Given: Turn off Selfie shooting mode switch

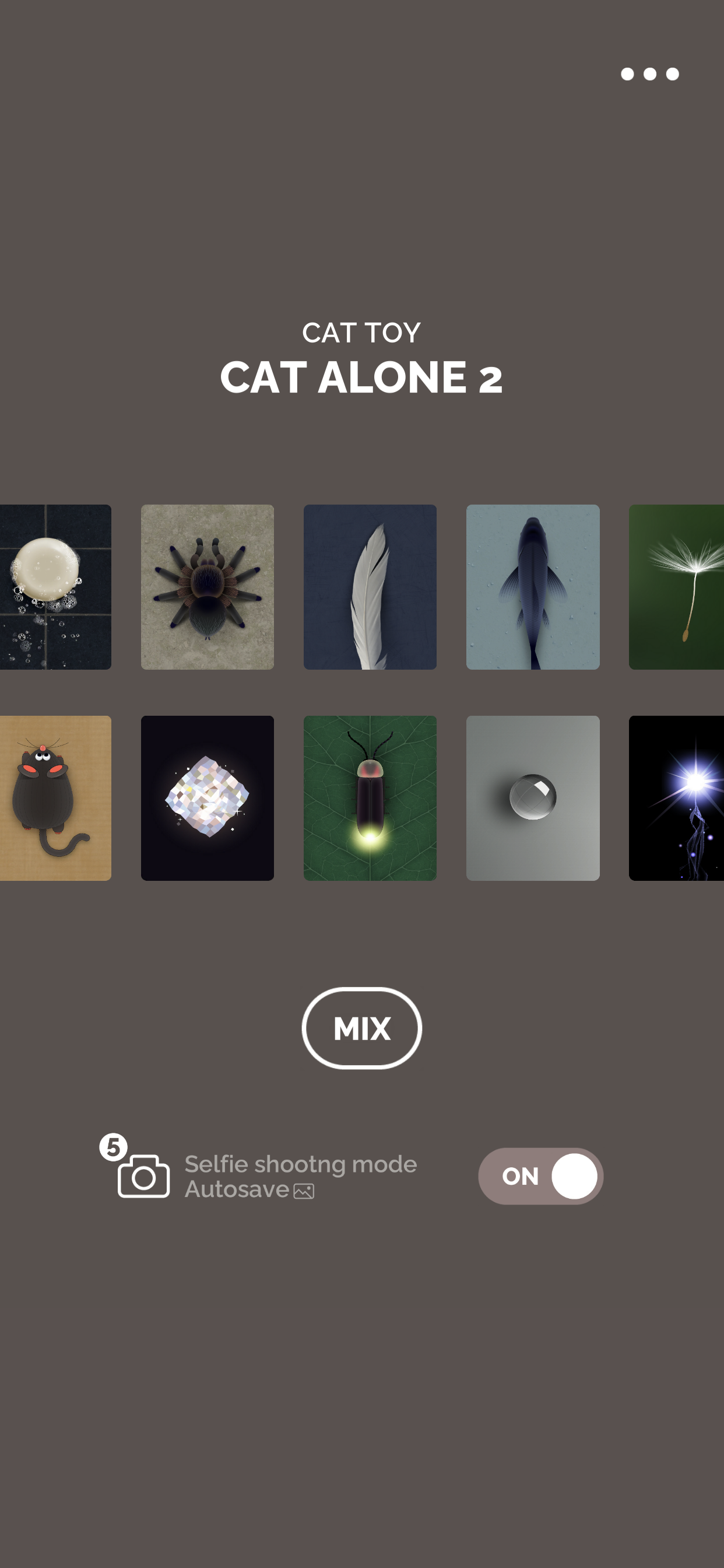Looking at the screenshot, I should 540,1175.
